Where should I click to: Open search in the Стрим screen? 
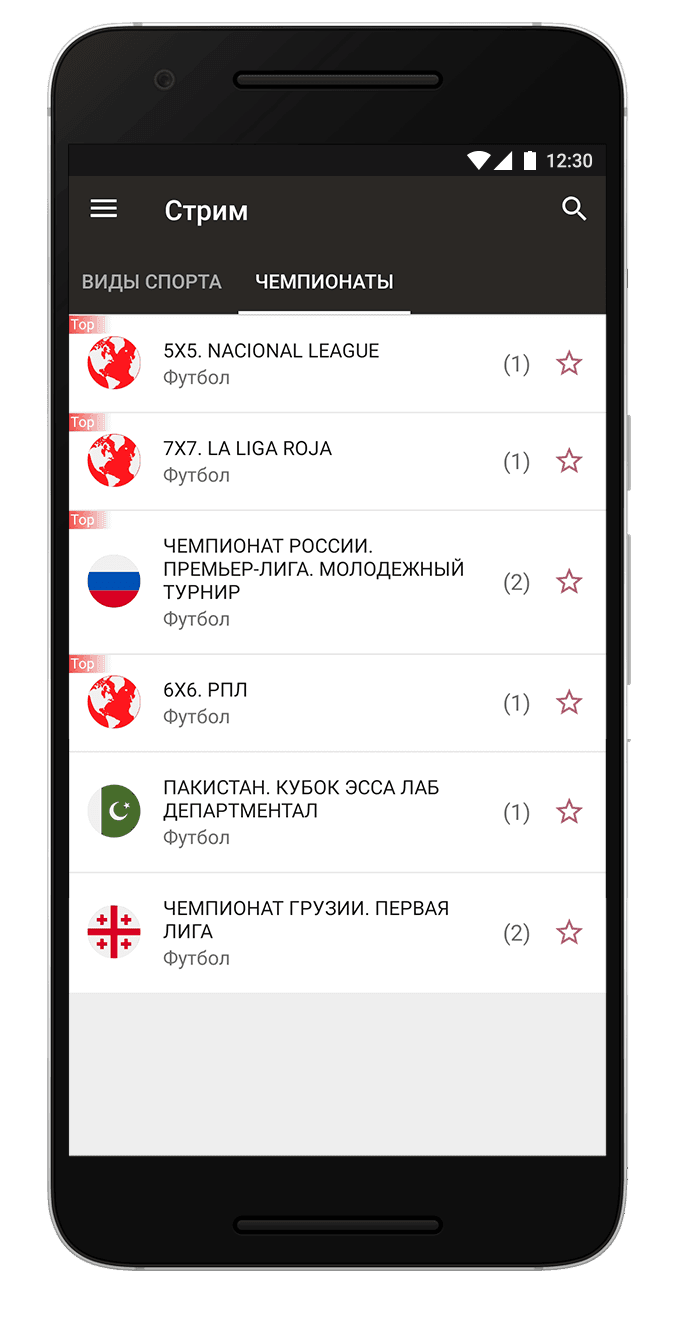pyautogui.click(x=573, y=209)
